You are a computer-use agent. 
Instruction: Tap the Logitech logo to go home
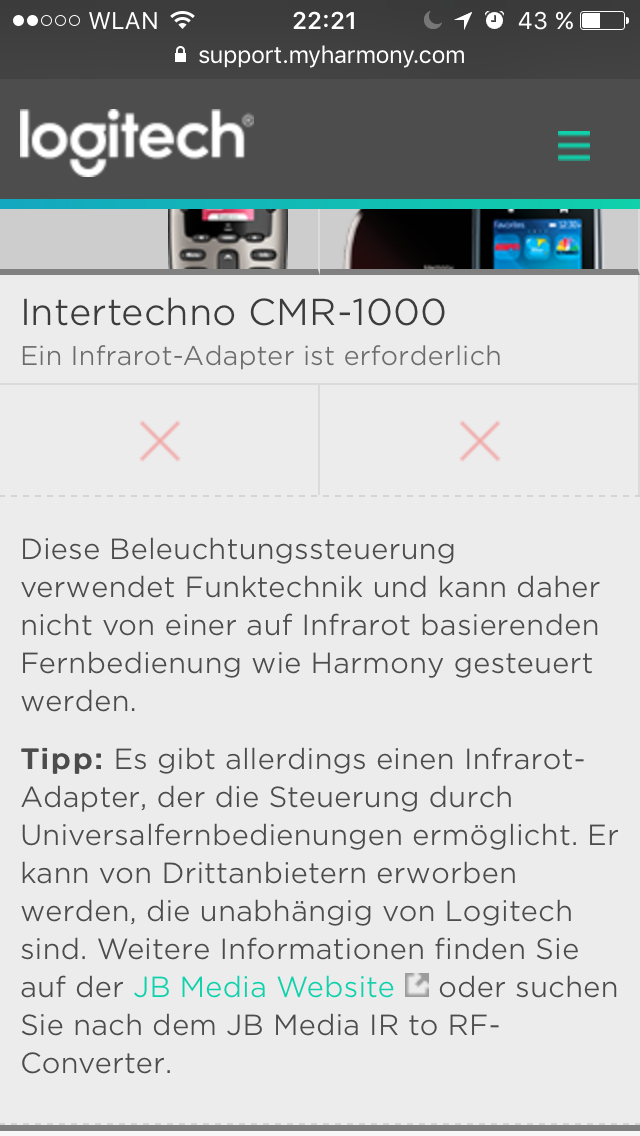(135, 141)
